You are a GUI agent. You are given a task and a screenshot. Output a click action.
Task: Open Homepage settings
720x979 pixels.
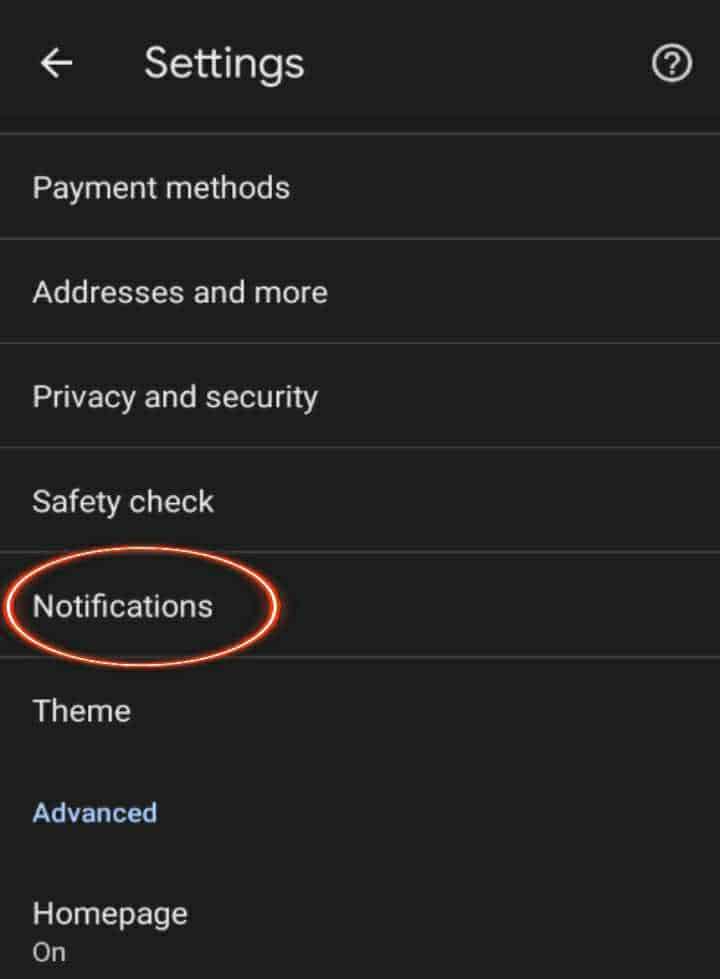[x=110, y=928]
